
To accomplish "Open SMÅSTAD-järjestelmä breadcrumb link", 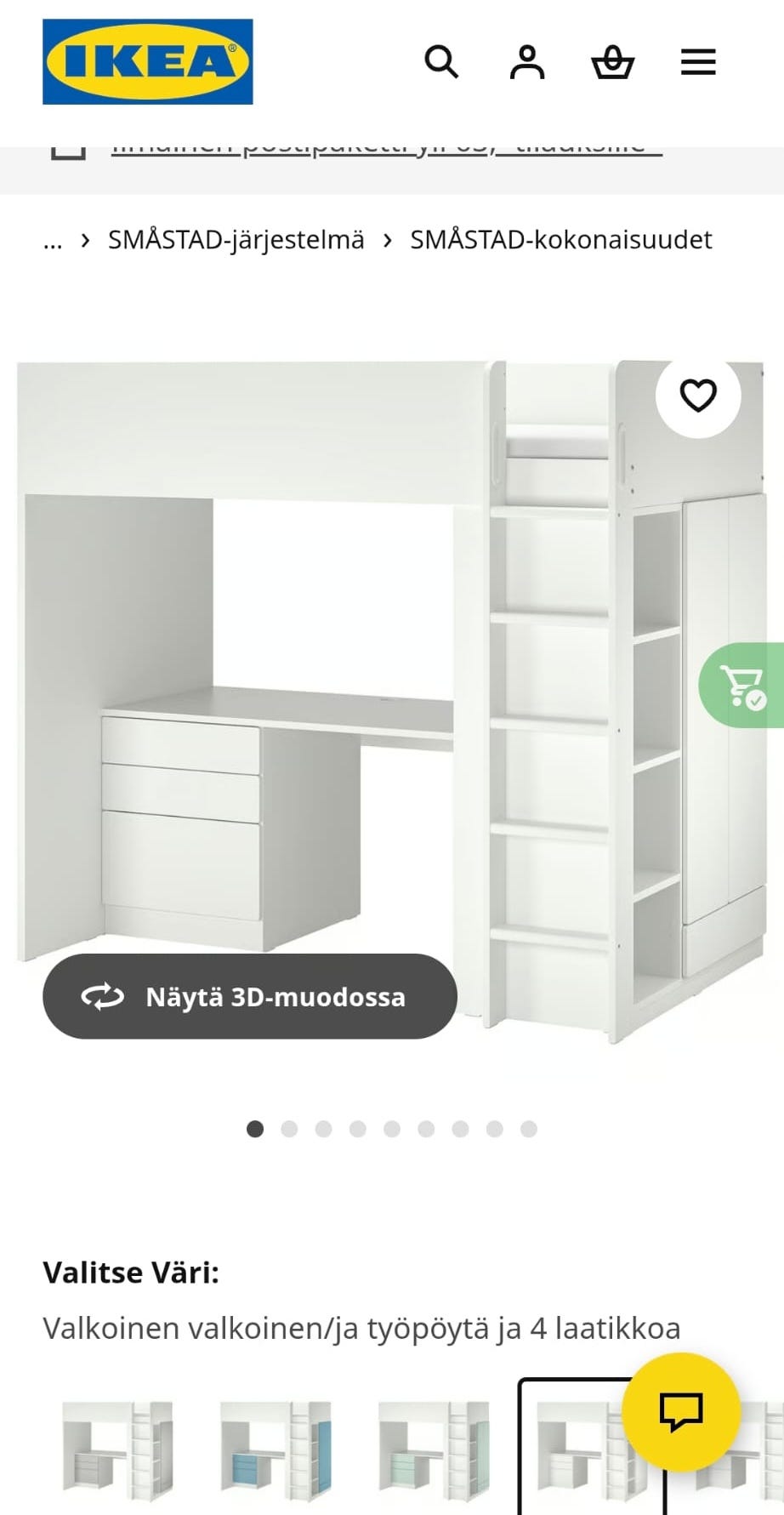I will tap(235, 240).
